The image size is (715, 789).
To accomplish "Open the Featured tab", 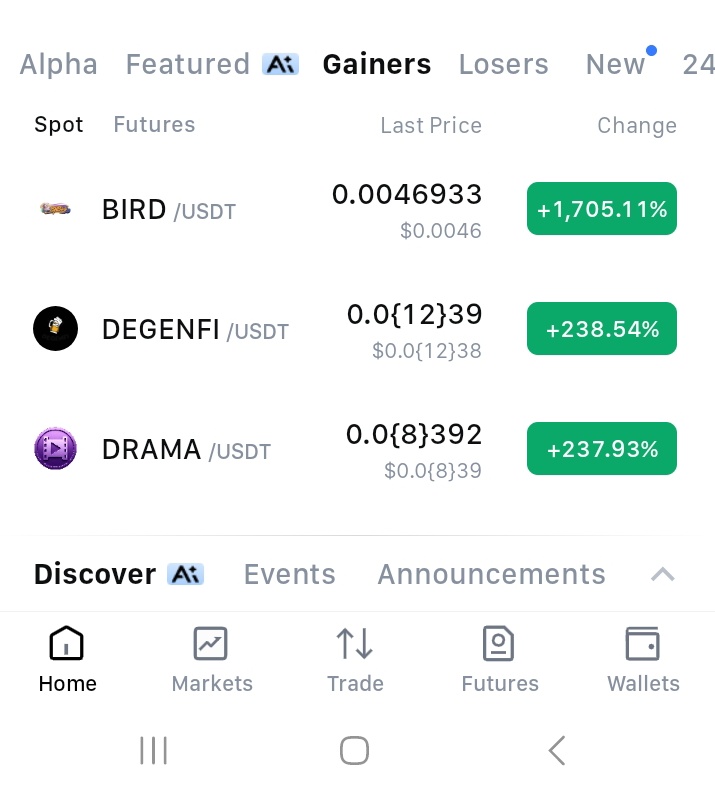I will click(x=188, y=65).
